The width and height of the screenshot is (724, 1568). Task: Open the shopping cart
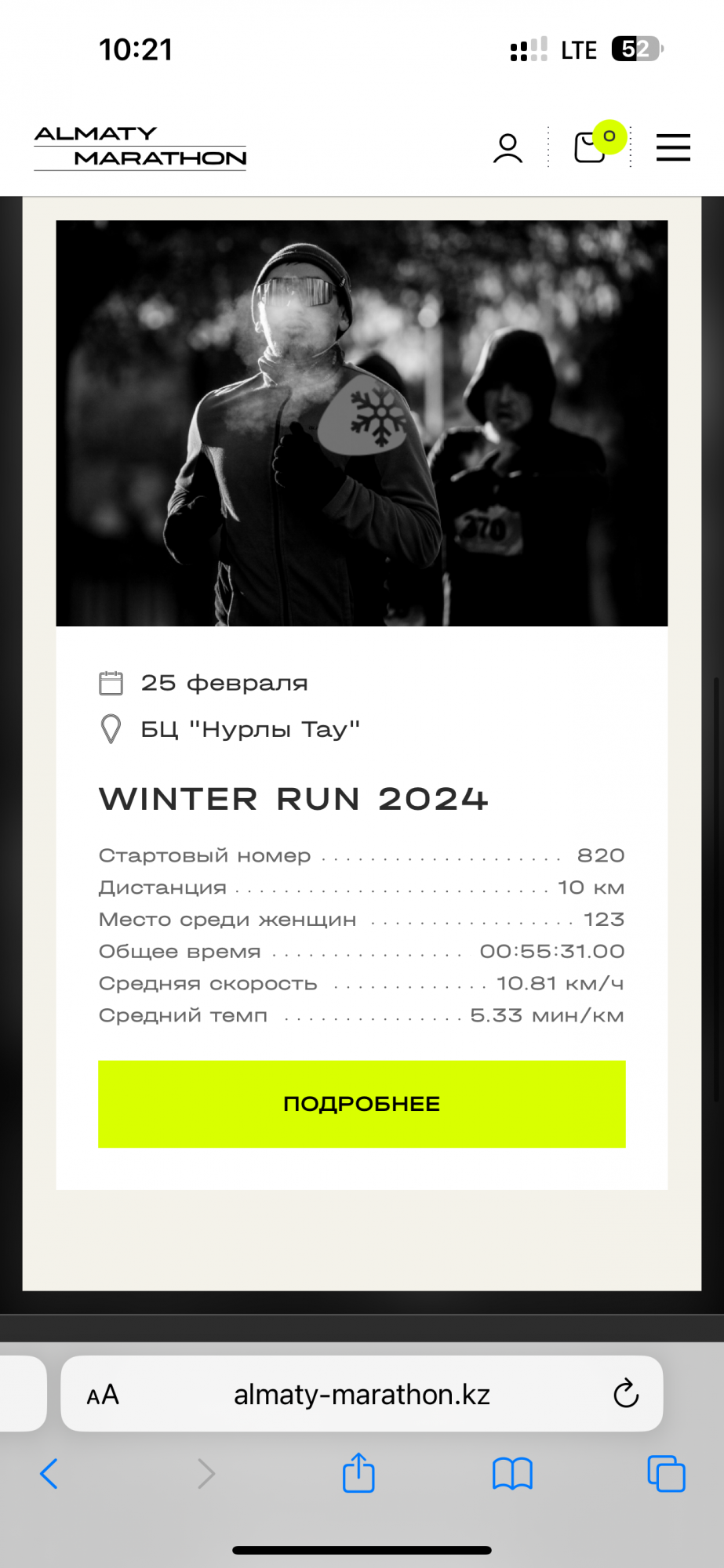tap(590, 147)
